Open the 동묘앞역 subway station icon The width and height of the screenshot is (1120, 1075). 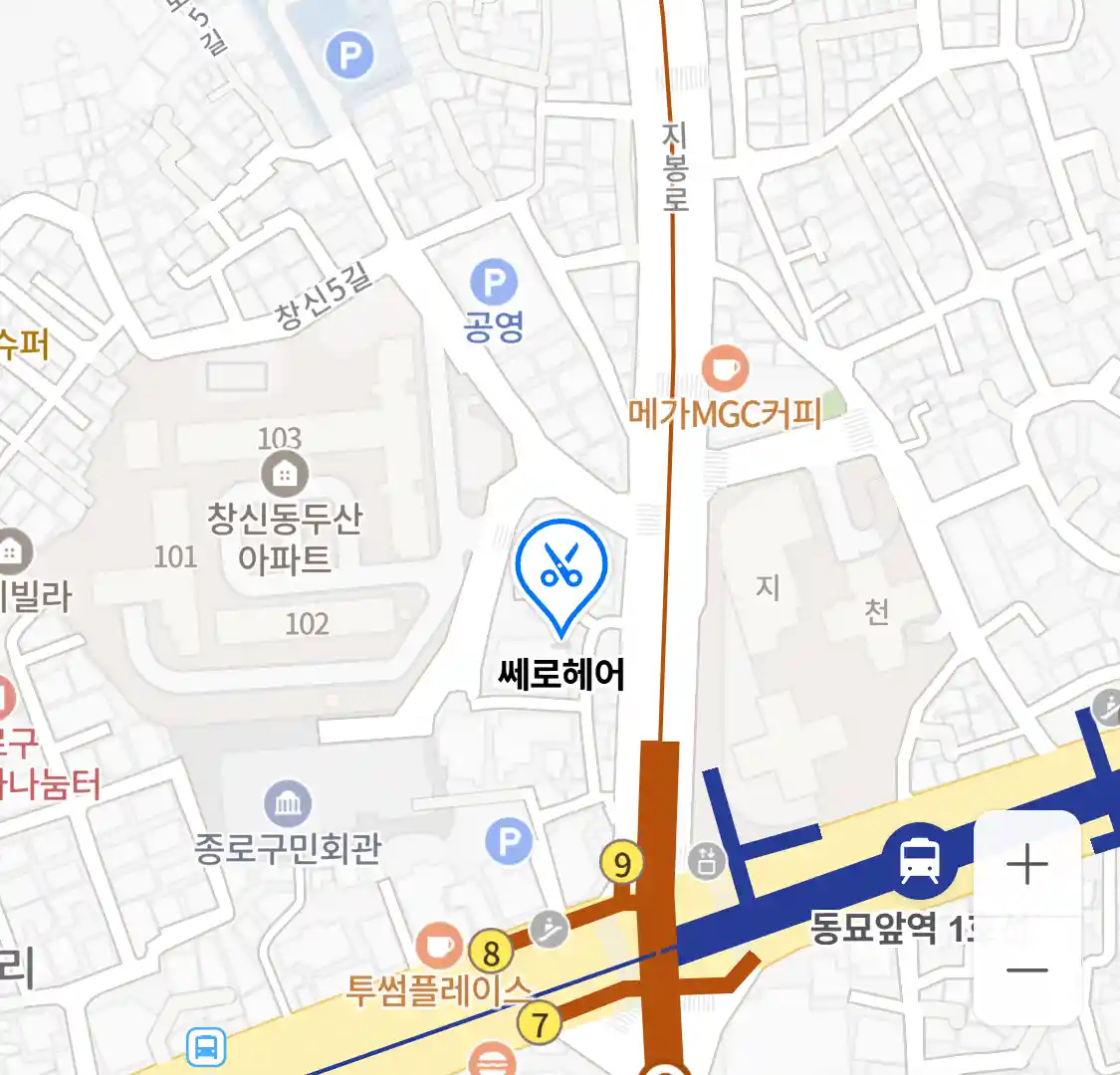919,860
